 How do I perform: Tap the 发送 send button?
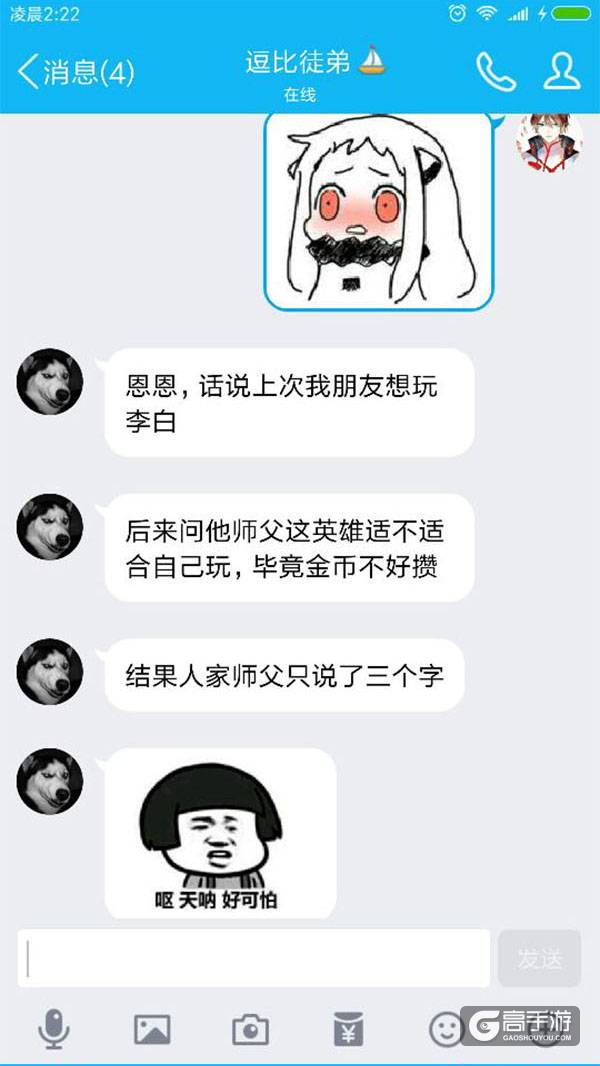pos(540,958)
